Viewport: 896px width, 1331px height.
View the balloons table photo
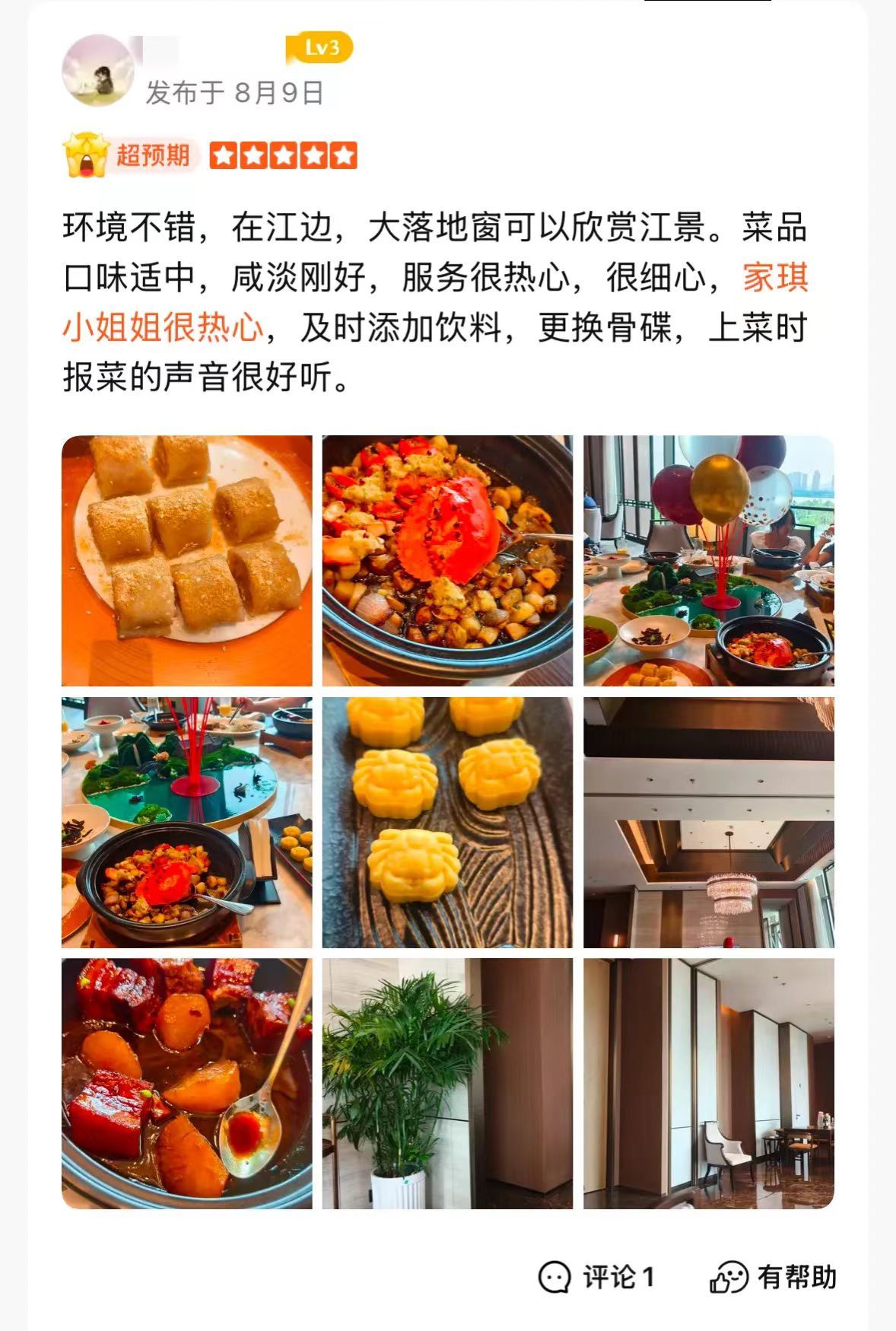[x=708, y=561]
